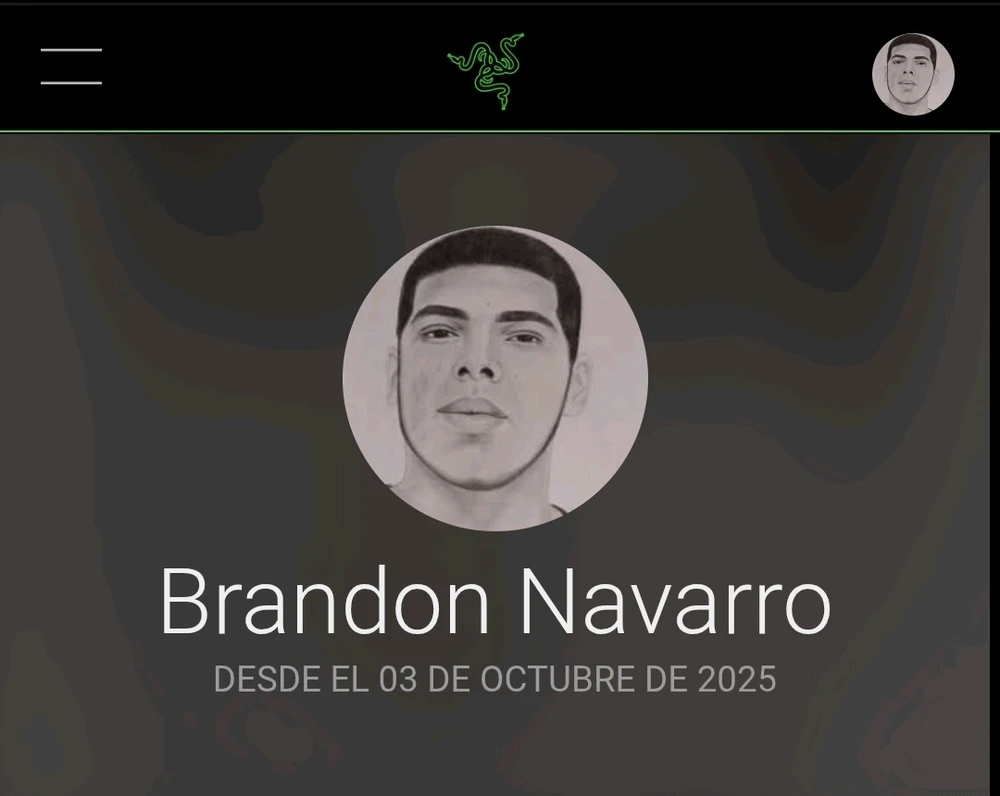Viewport: 1000px width, 796px height.
Task: Open the account avatar in the top bar
Action: click(912, 74)
